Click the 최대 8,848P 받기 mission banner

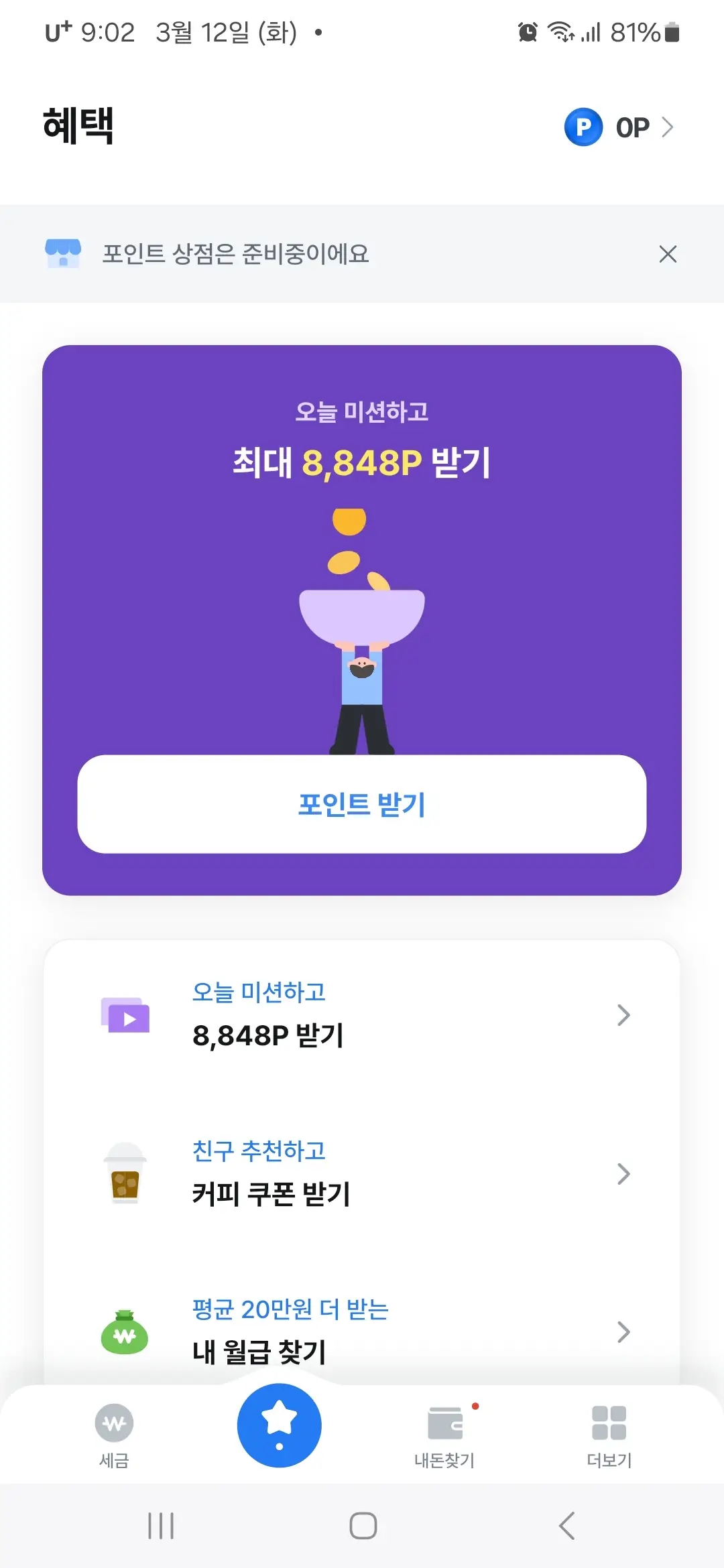(x=362, y=462)
